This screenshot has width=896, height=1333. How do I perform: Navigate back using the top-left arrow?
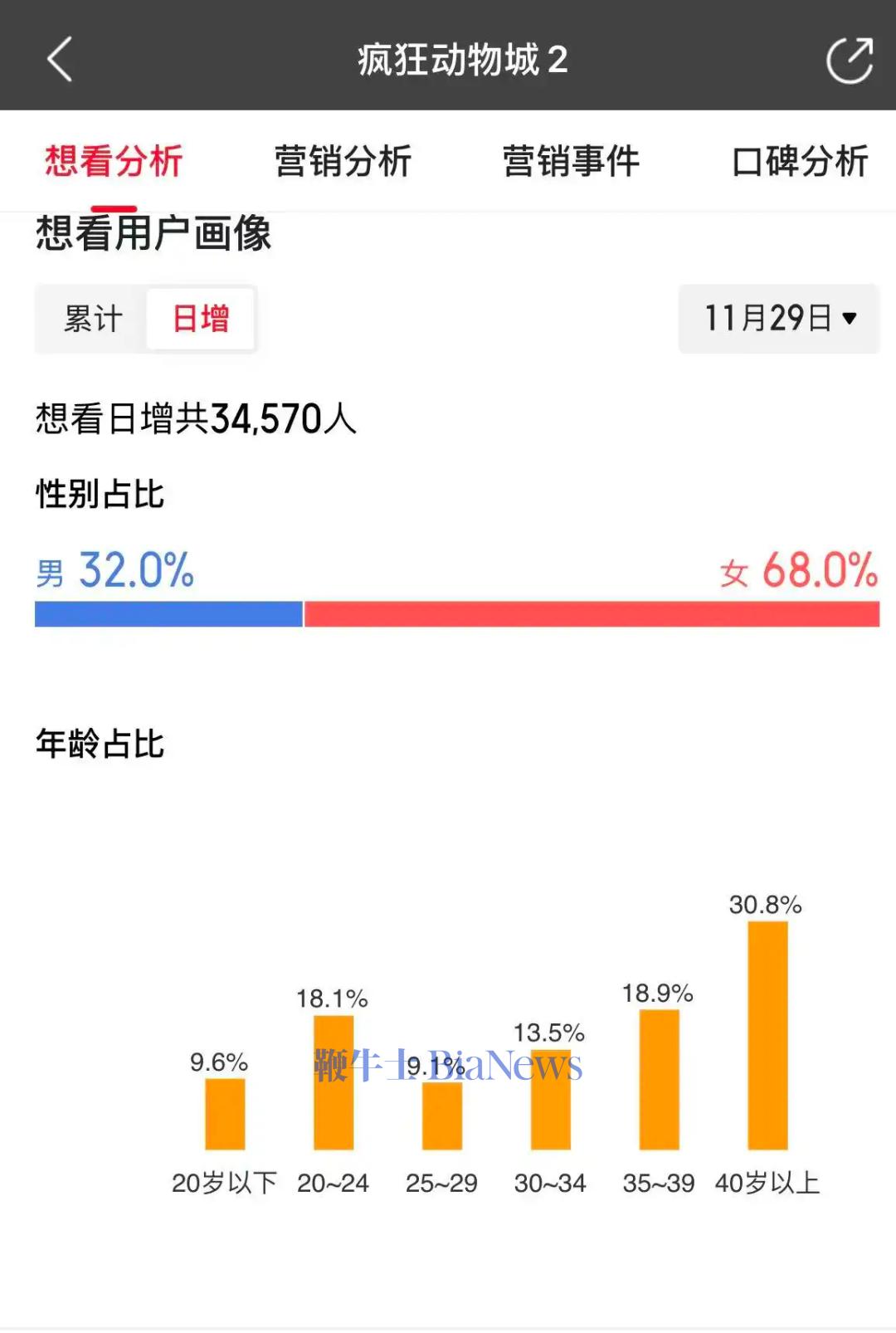click(58, 60)
